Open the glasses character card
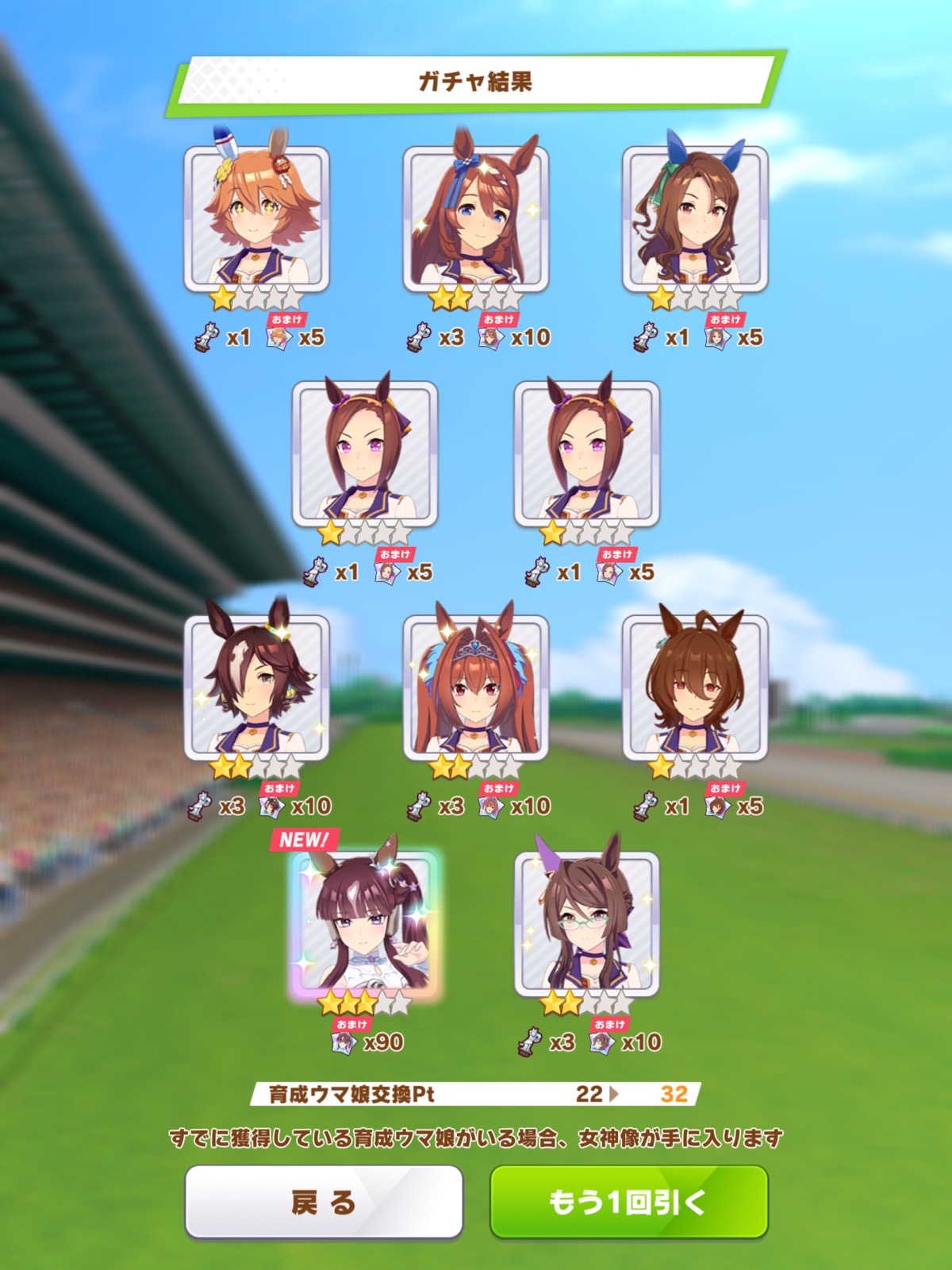Viewport: 952px width, 1270px height. (x=587, y=925)
